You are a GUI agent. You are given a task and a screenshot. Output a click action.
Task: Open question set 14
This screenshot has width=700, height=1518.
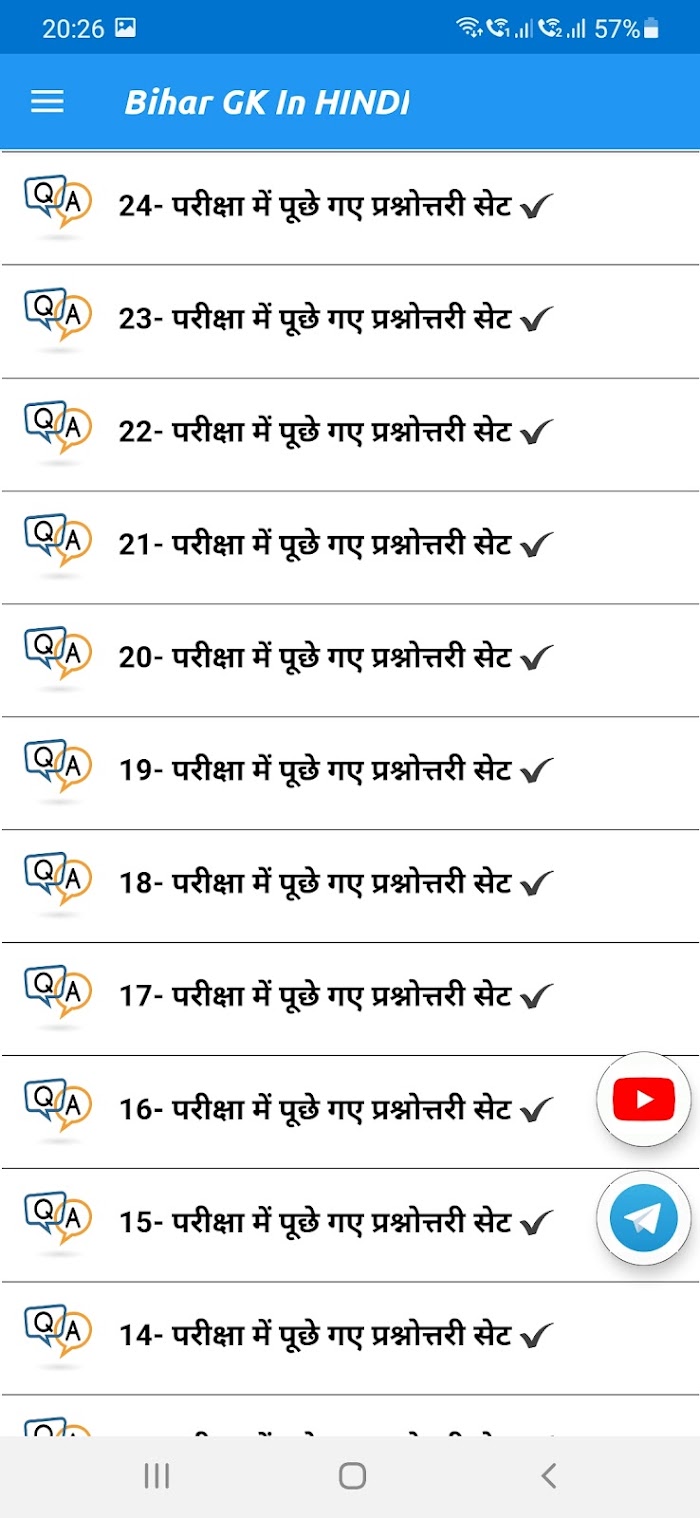(x=350, y=1338)
